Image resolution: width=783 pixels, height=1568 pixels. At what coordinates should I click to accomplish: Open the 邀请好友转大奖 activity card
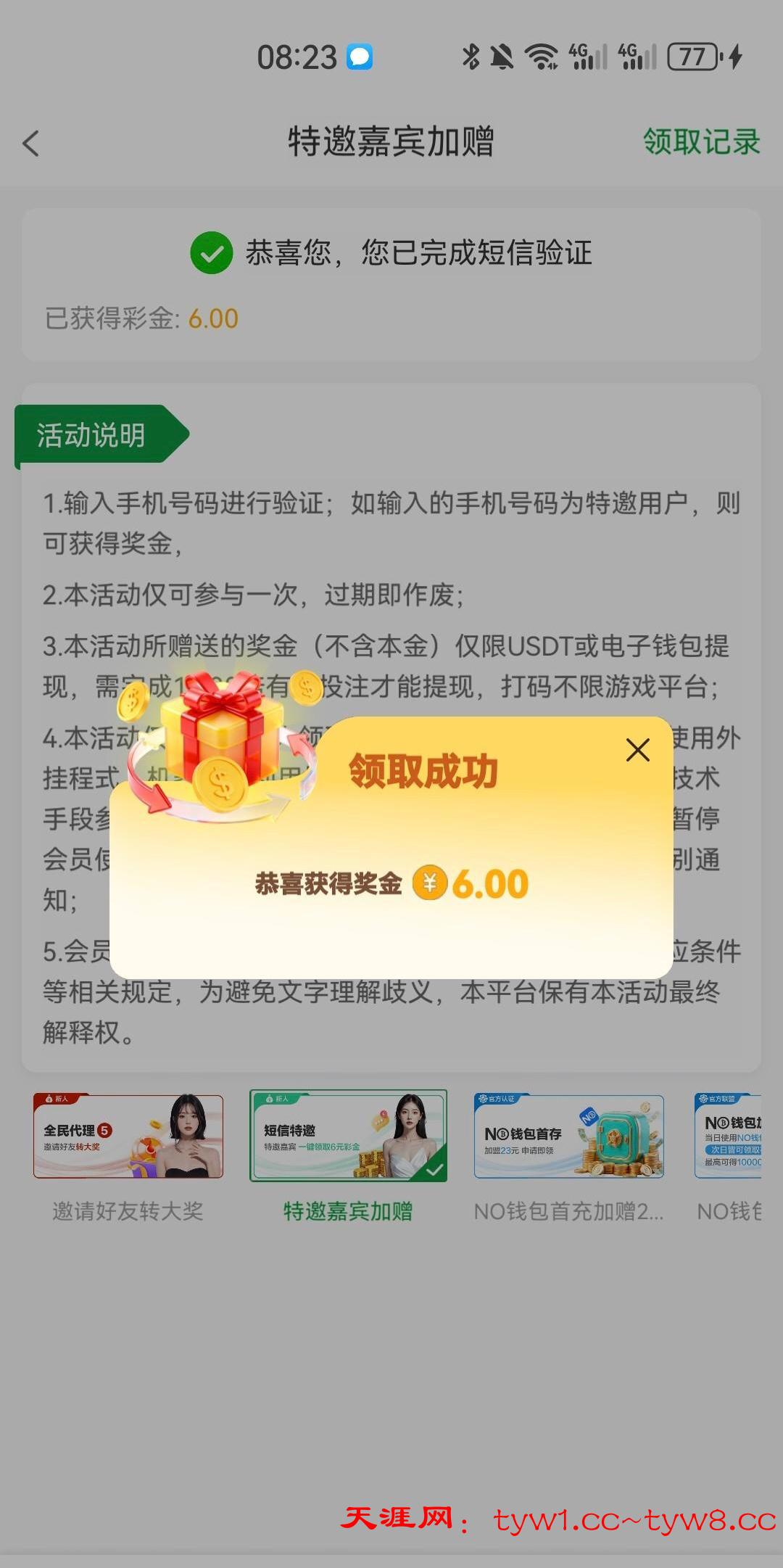click(128, 1136)
